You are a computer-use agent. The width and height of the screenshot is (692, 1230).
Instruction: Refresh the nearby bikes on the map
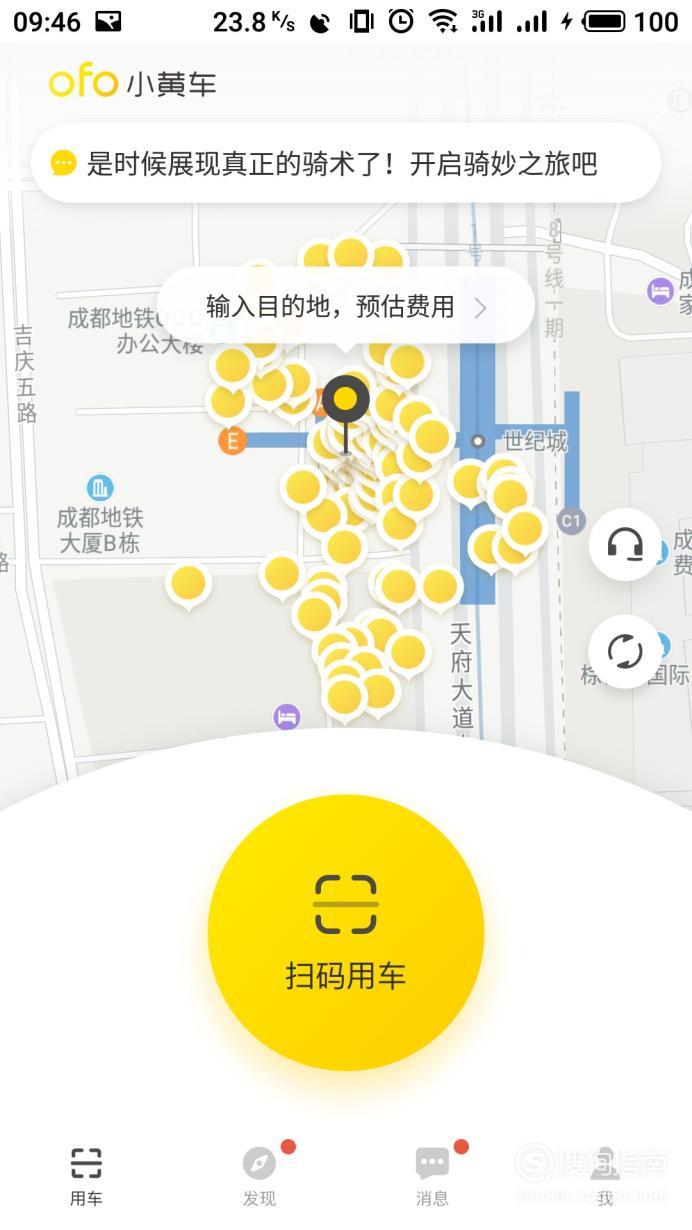pos(625,652)
